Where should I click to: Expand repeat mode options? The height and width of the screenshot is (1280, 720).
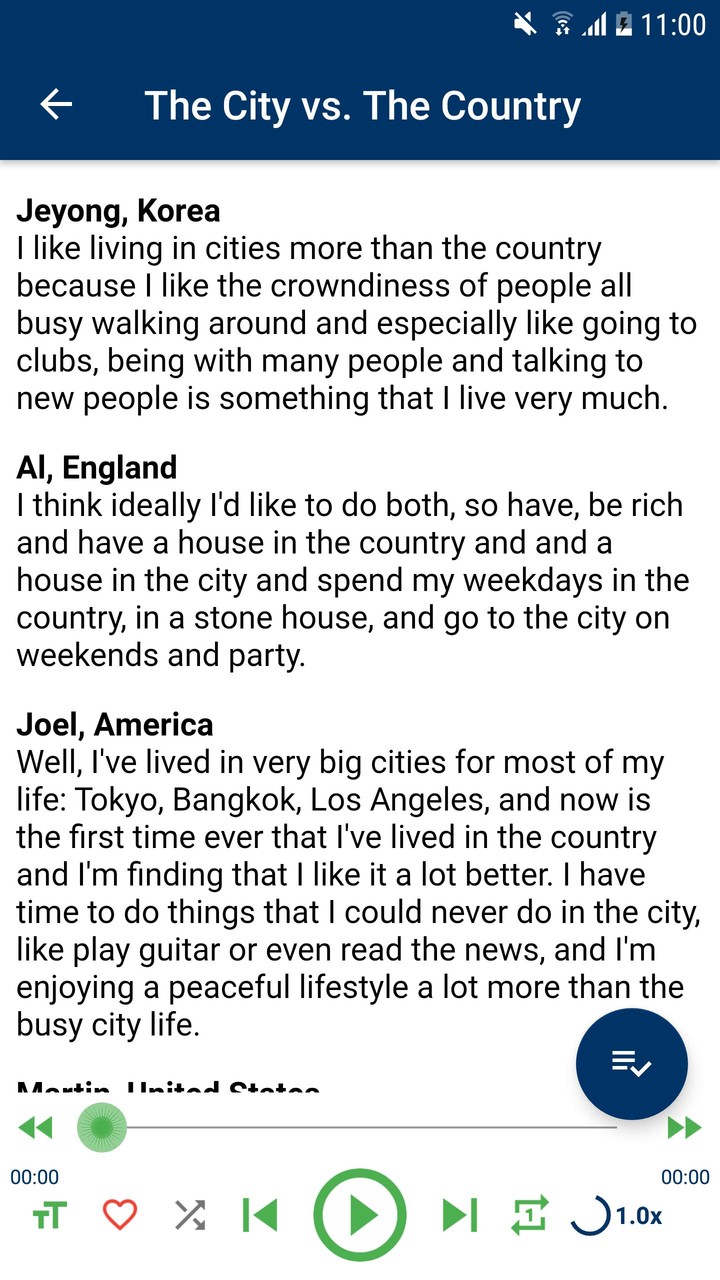pyautogui.click(x=529, y=1215)
